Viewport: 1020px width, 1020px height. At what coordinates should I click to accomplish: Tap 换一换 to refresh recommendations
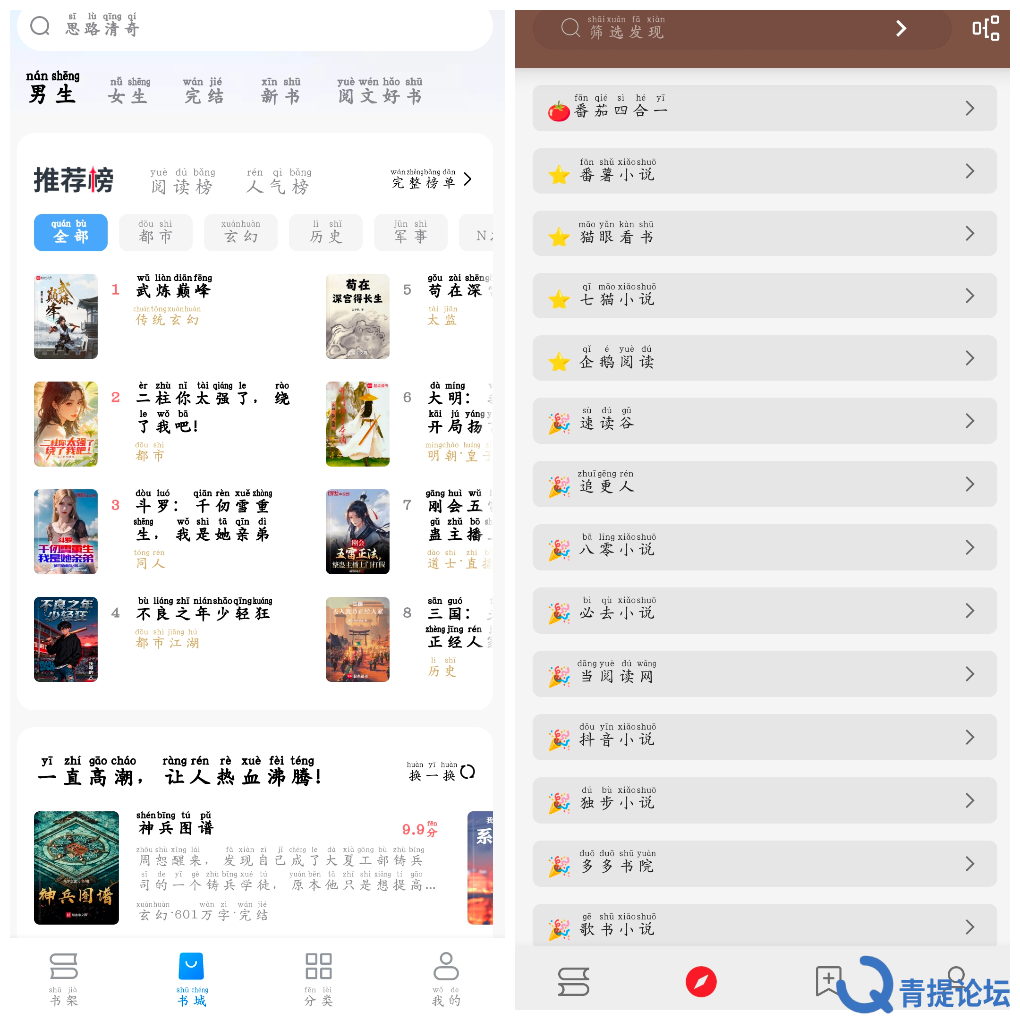coord(441,772)
